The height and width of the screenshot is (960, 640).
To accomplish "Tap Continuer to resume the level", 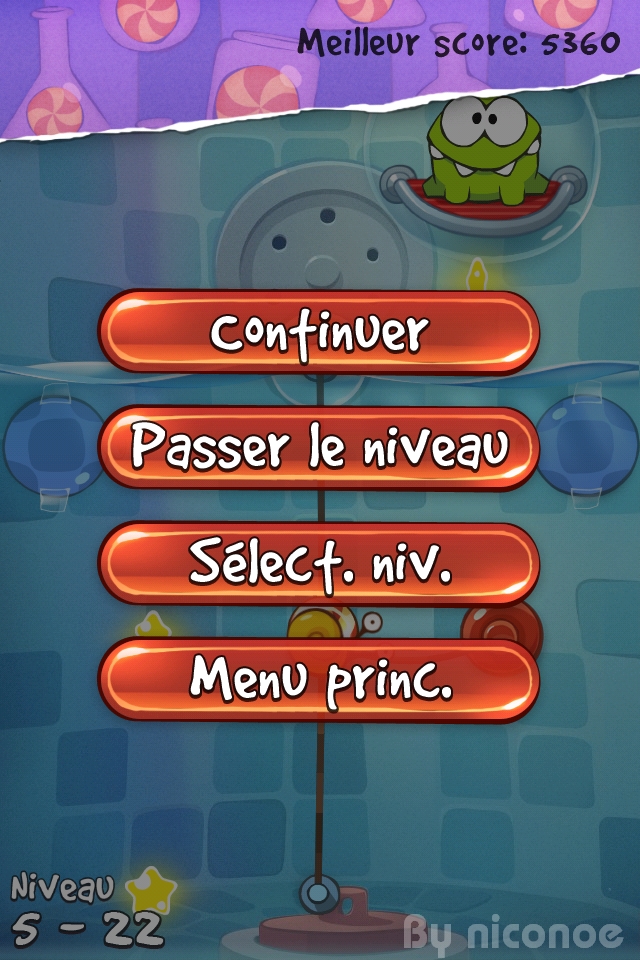I will pyautogui.click(x=319, y=333).
